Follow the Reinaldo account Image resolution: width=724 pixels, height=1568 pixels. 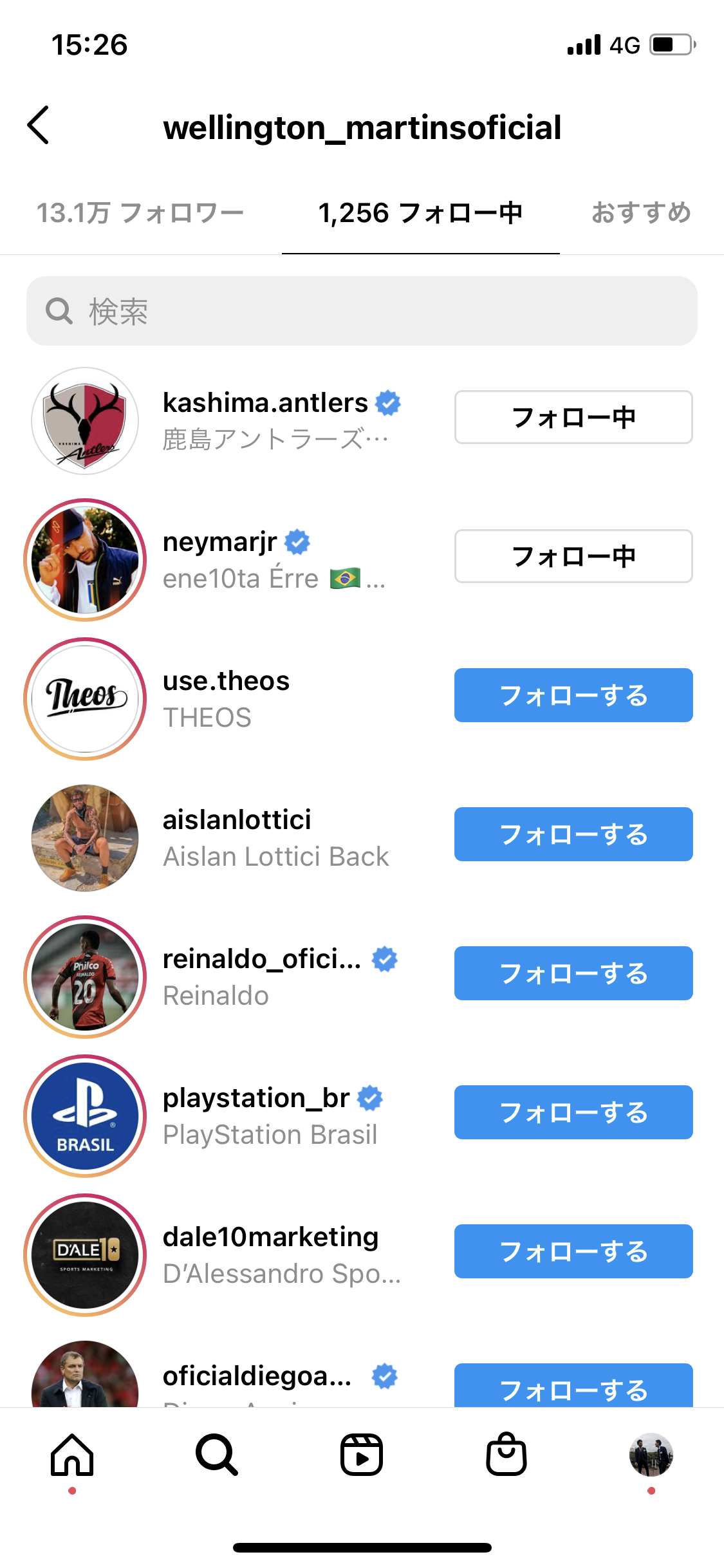pyautogui.click(x=573, y=973)
